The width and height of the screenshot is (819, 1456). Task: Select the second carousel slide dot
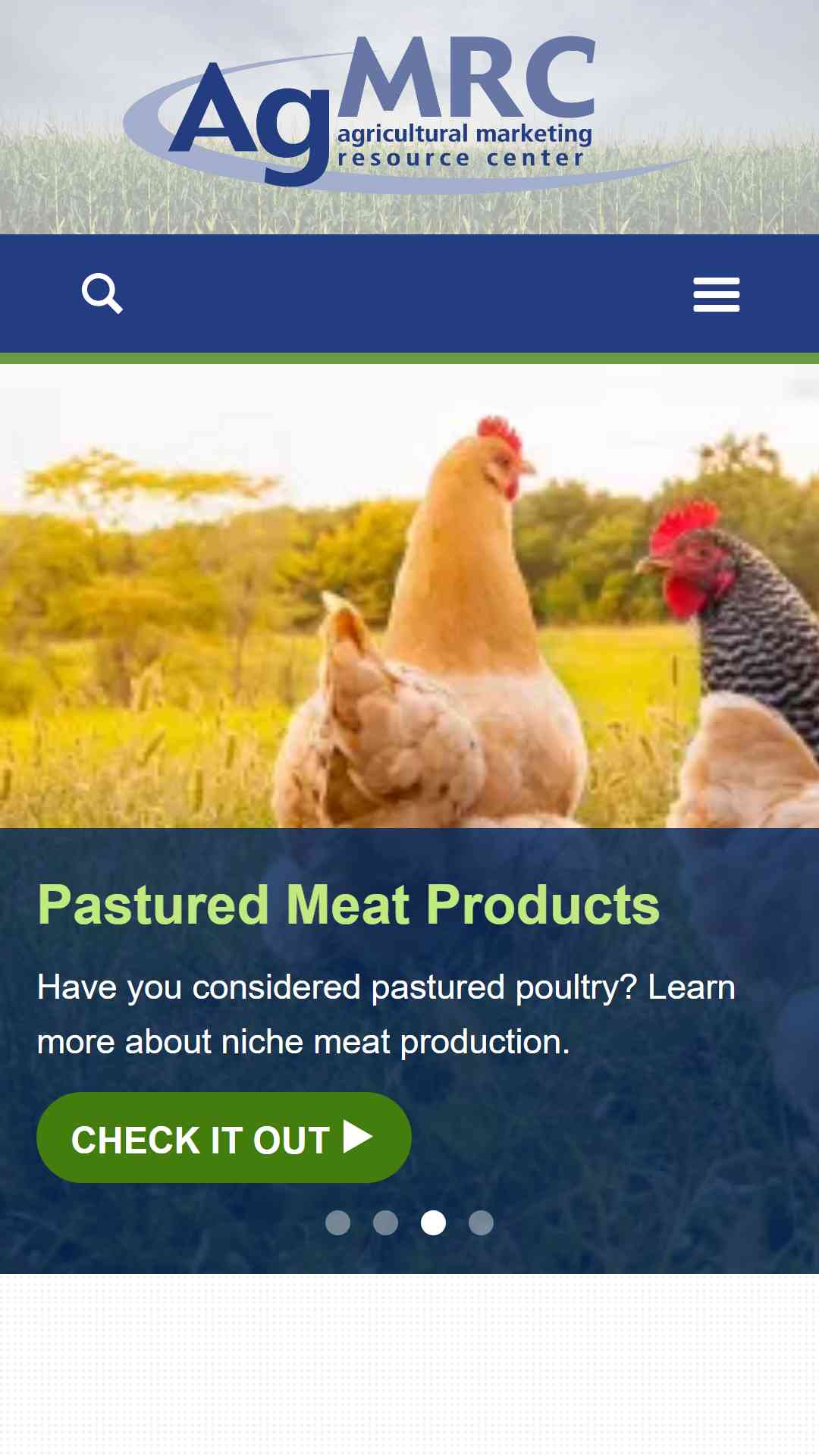(x=385, y=1222)
